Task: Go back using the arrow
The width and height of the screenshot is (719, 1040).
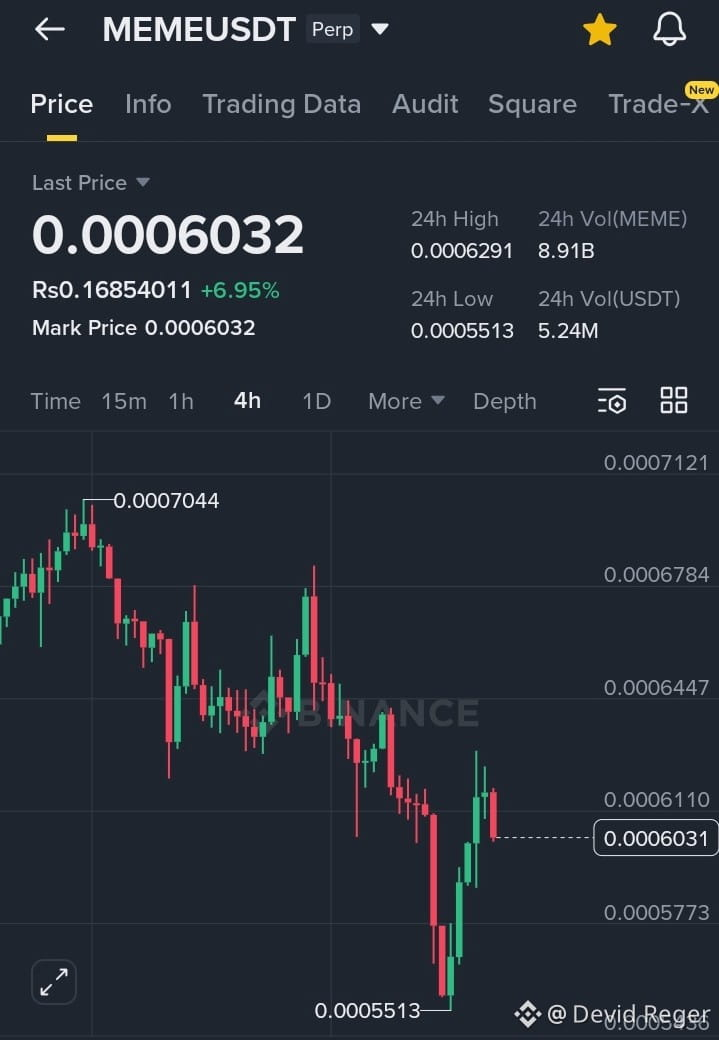Action: 49,30
